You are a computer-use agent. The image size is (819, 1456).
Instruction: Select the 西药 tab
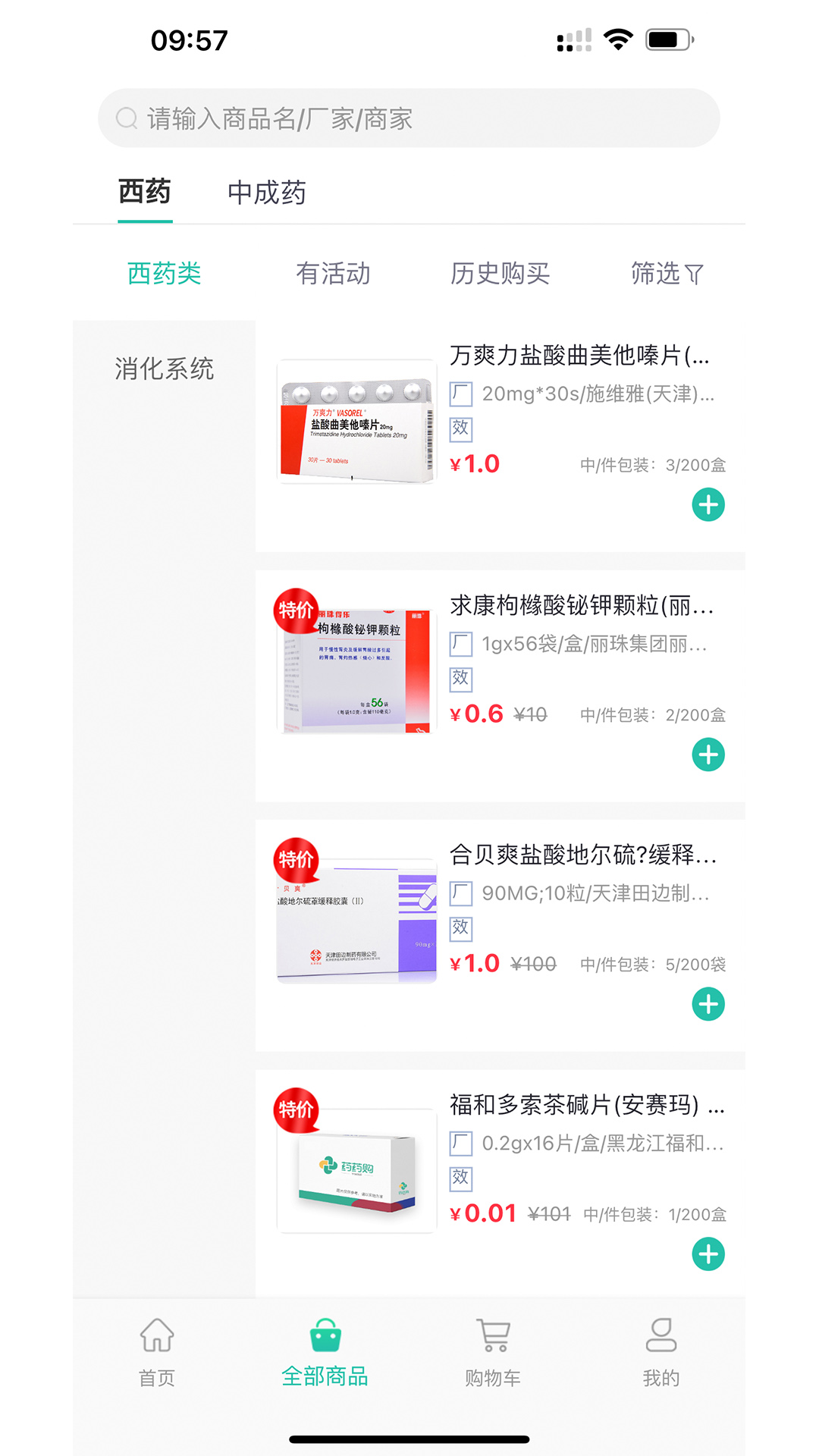point(145,192)
